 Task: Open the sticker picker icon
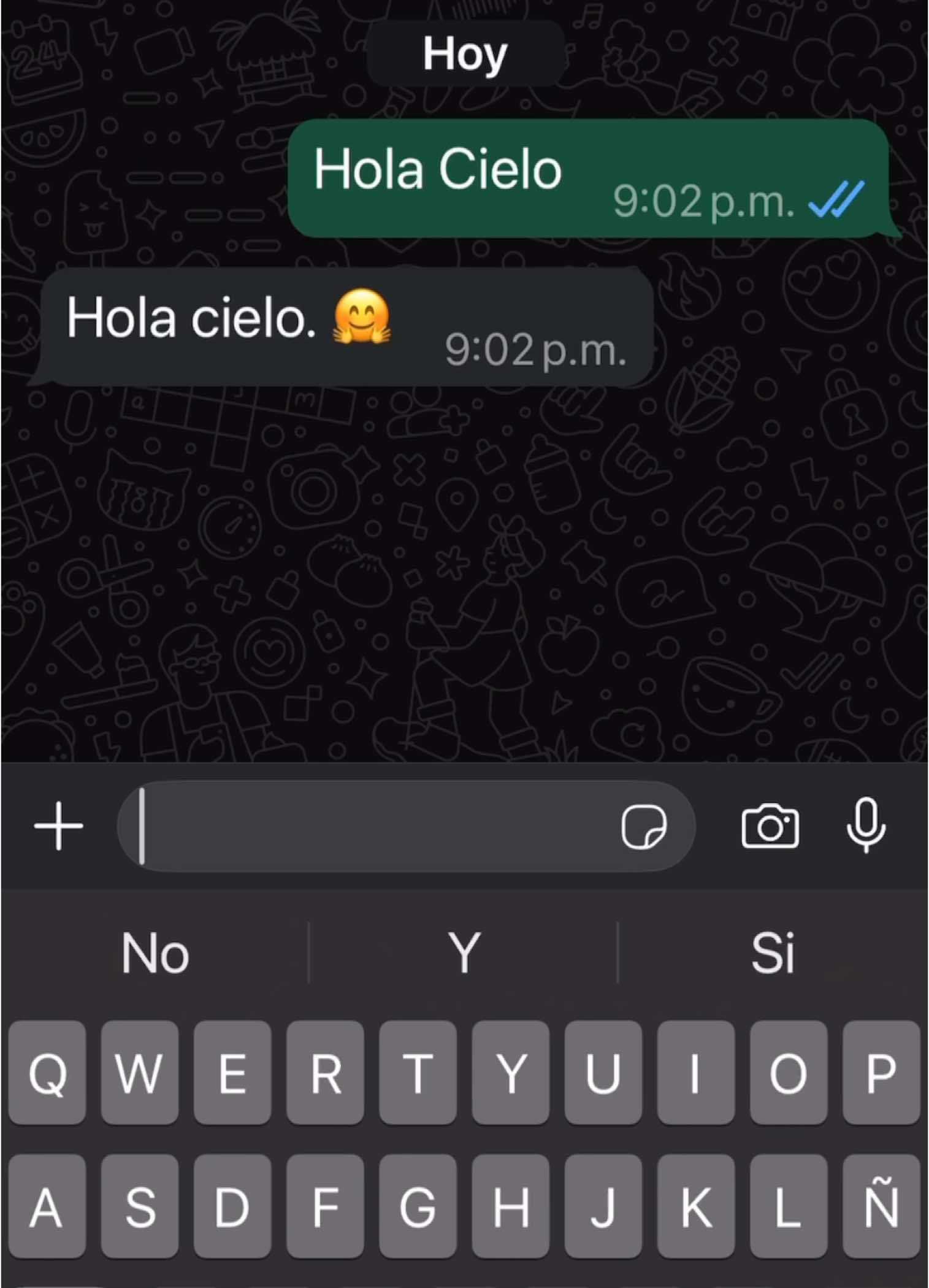[644, 826]
